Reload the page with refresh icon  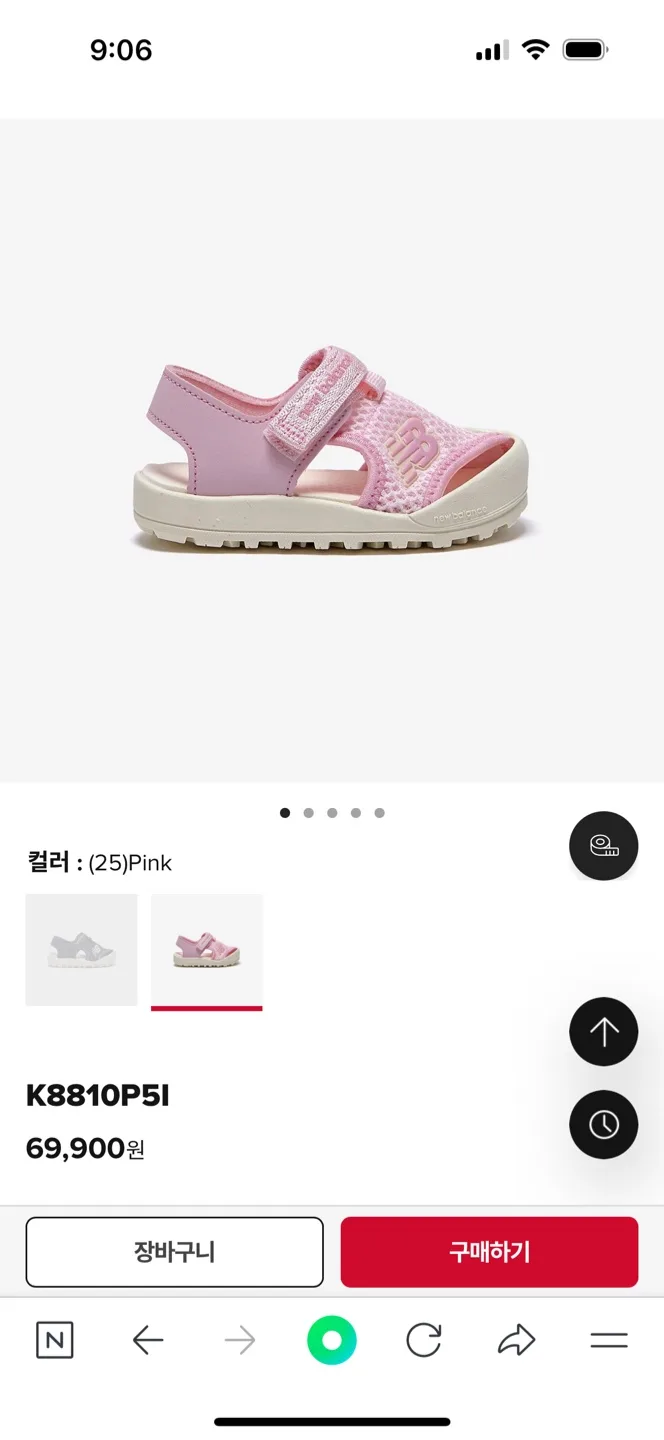[424, 1340]
